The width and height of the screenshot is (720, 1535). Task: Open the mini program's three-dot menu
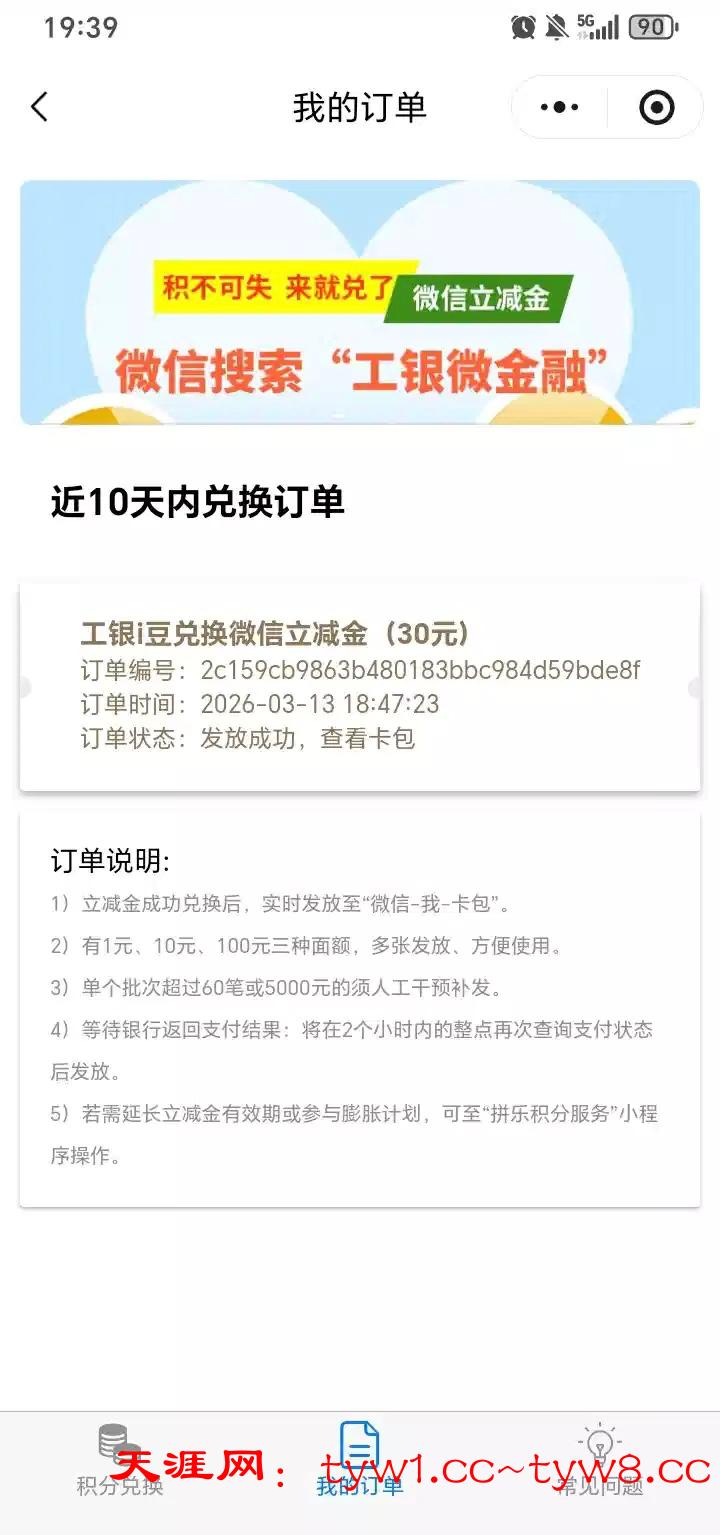[x=559, y=107]
